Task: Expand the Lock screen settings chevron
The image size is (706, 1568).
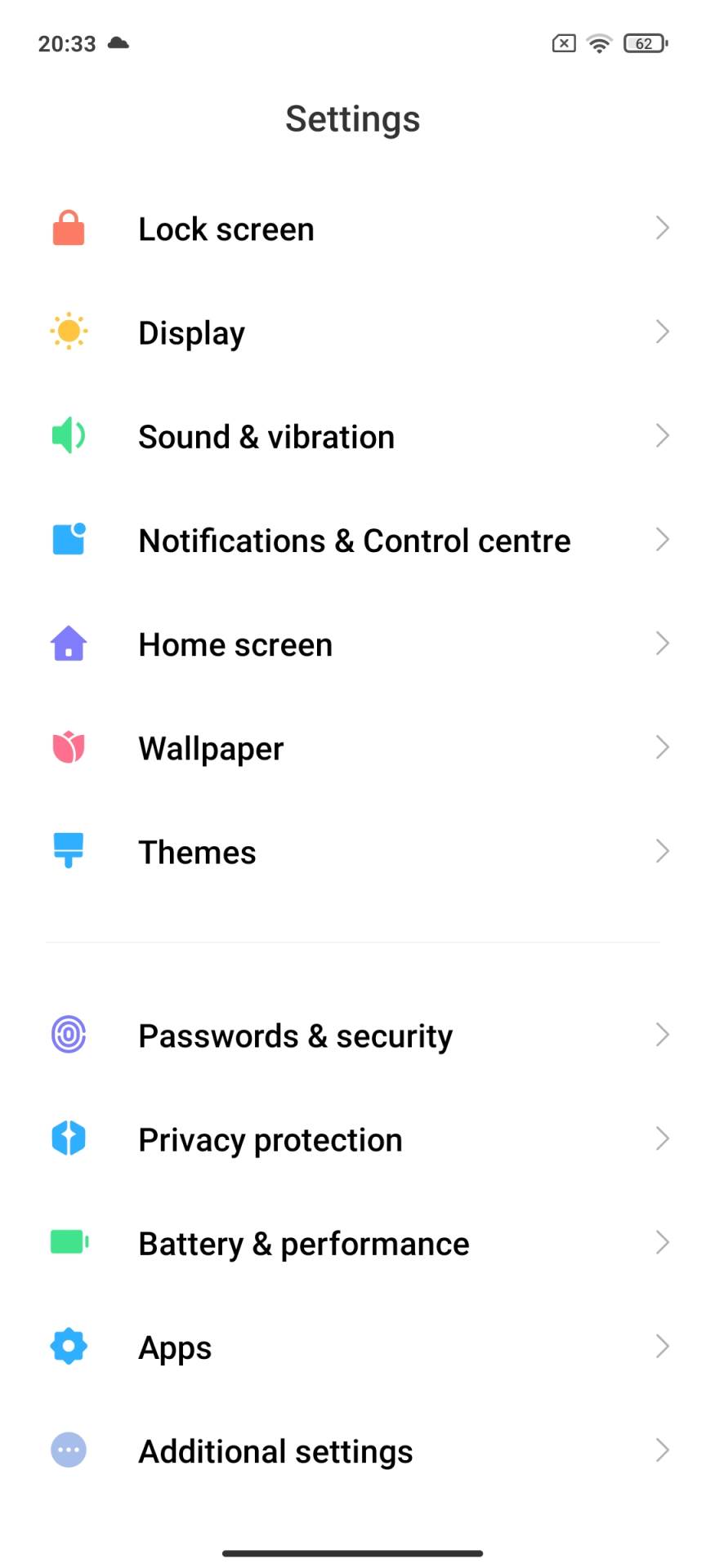Action: pyautogui.click(x=663, y=229)
